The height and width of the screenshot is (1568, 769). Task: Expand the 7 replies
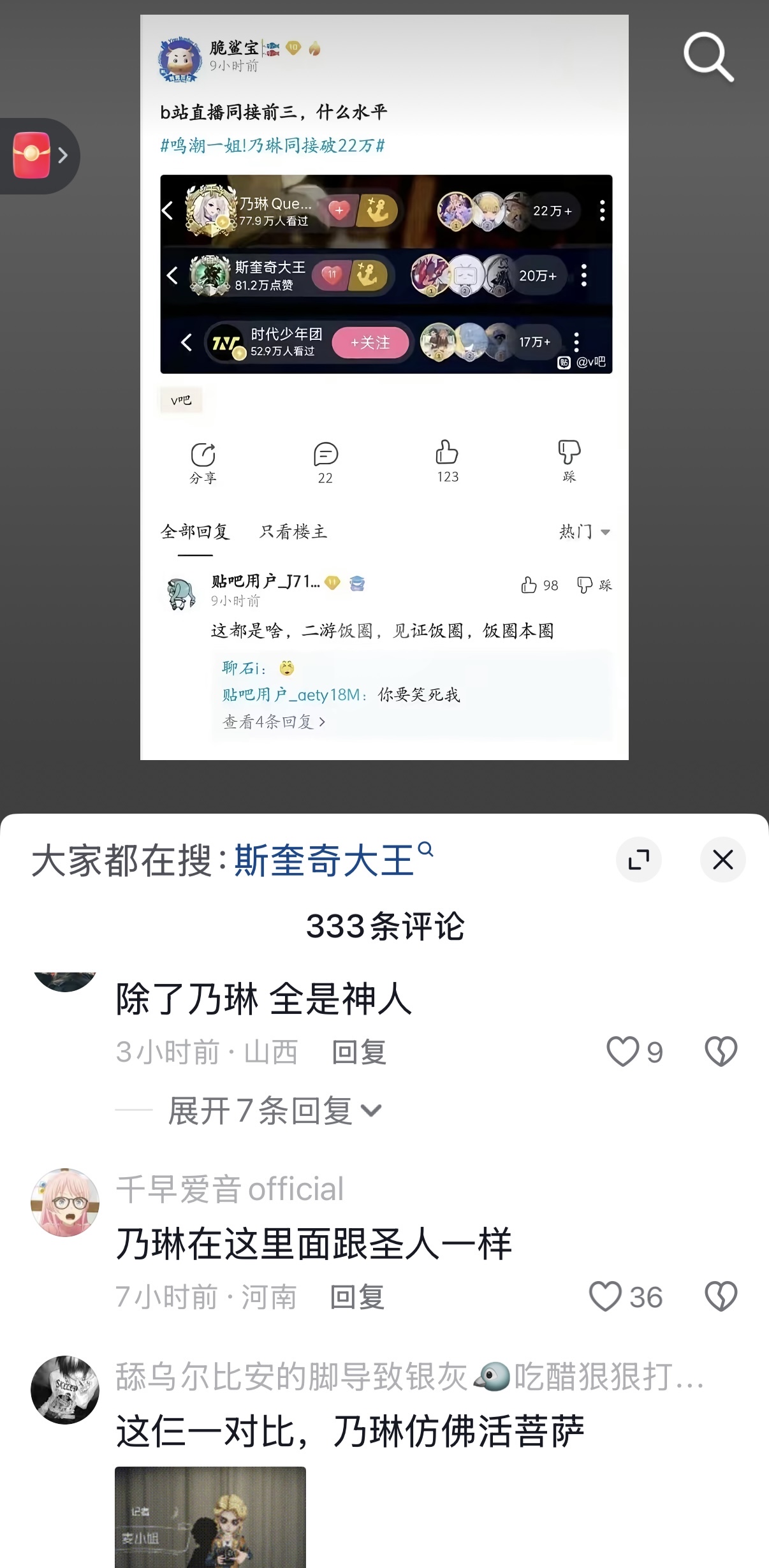click(274, 1111)
